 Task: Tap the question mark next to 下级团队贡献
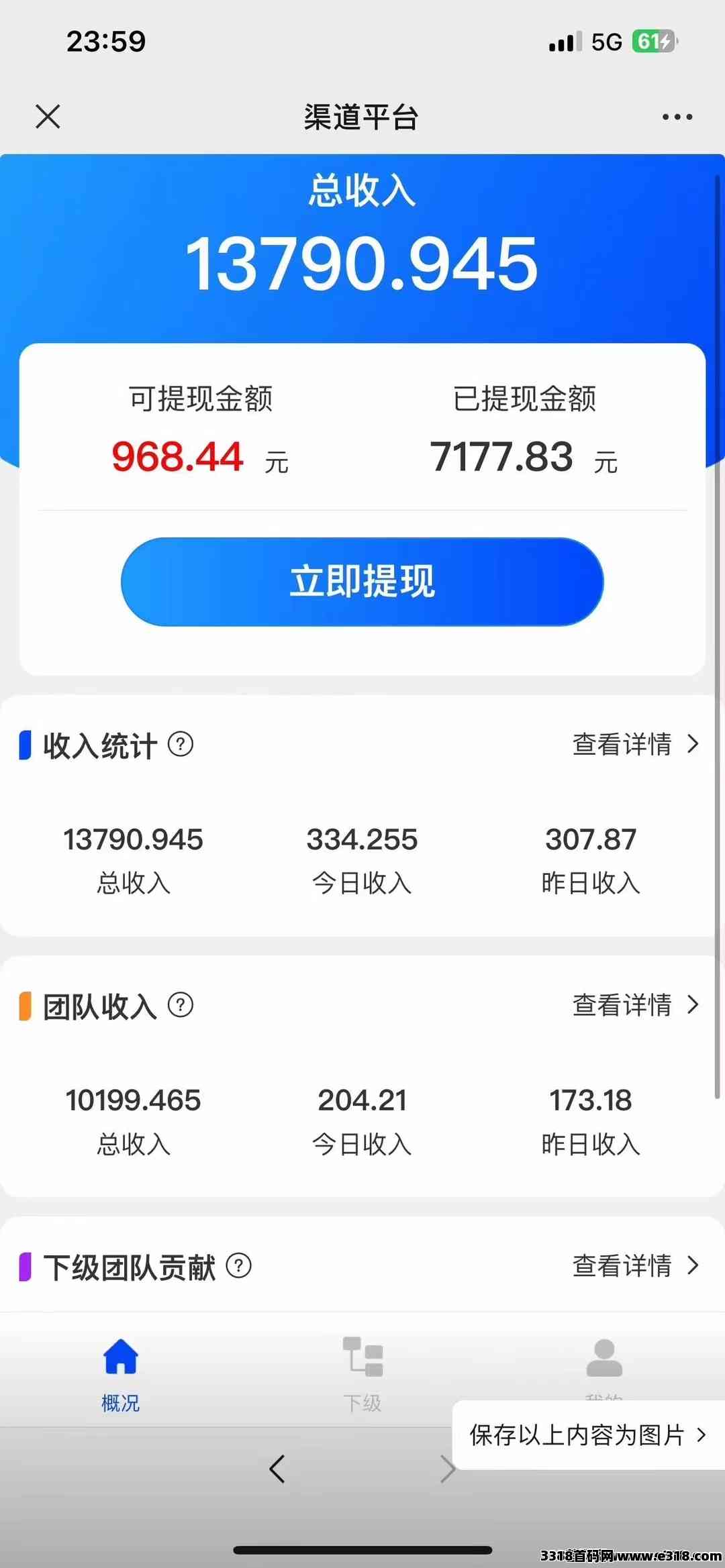238,1266
